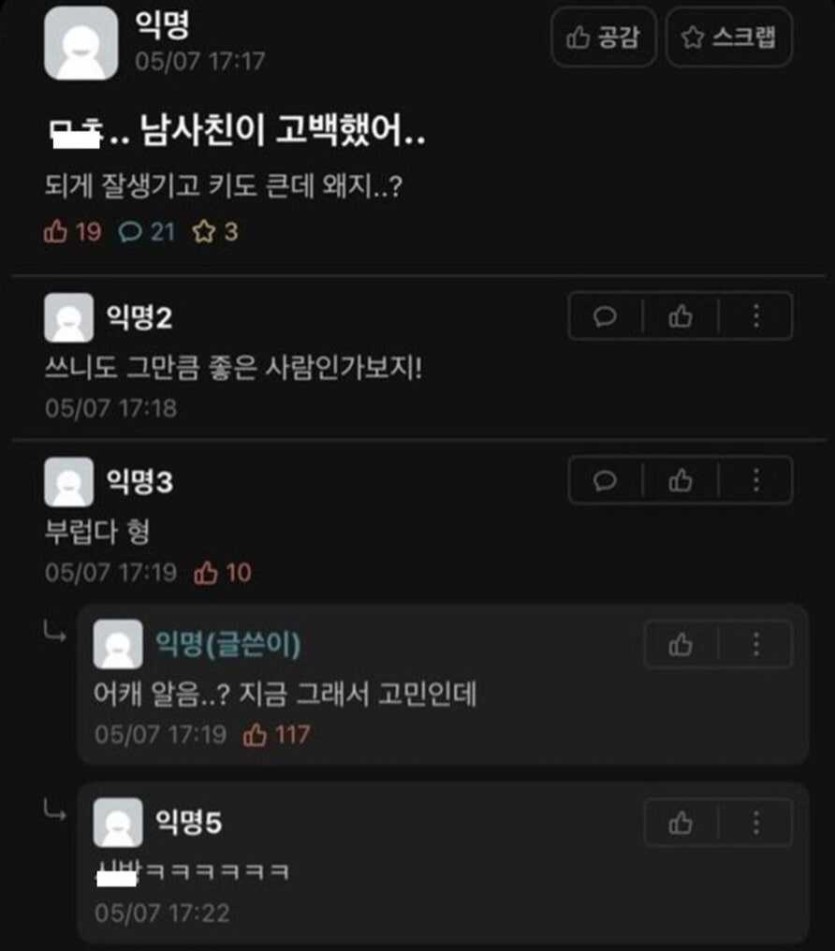The image size is (835, 951).
Task: Reply to 익명3's comment
Action: pyautogui.click(x=605, y=481)
